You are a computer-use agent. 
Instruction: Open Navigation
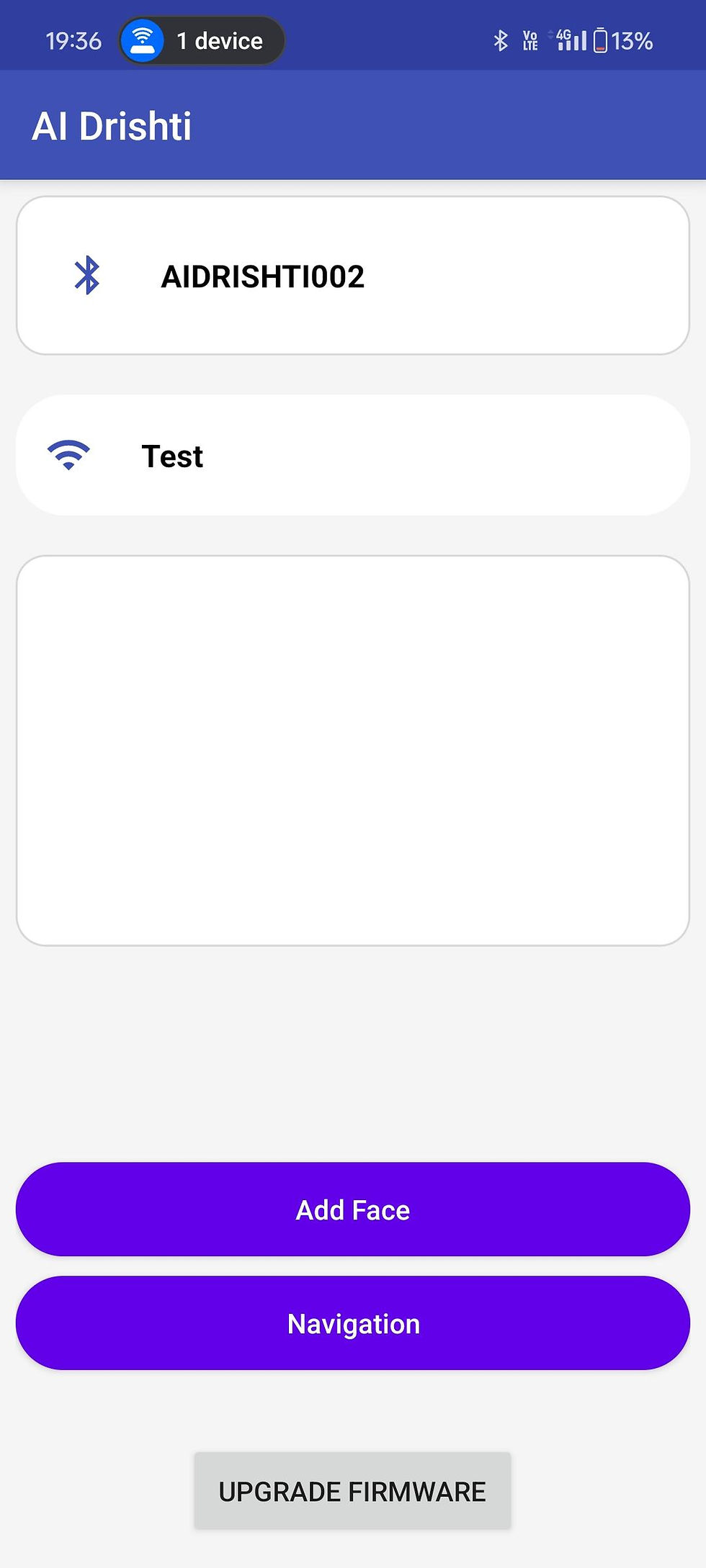click(352, 1323)
